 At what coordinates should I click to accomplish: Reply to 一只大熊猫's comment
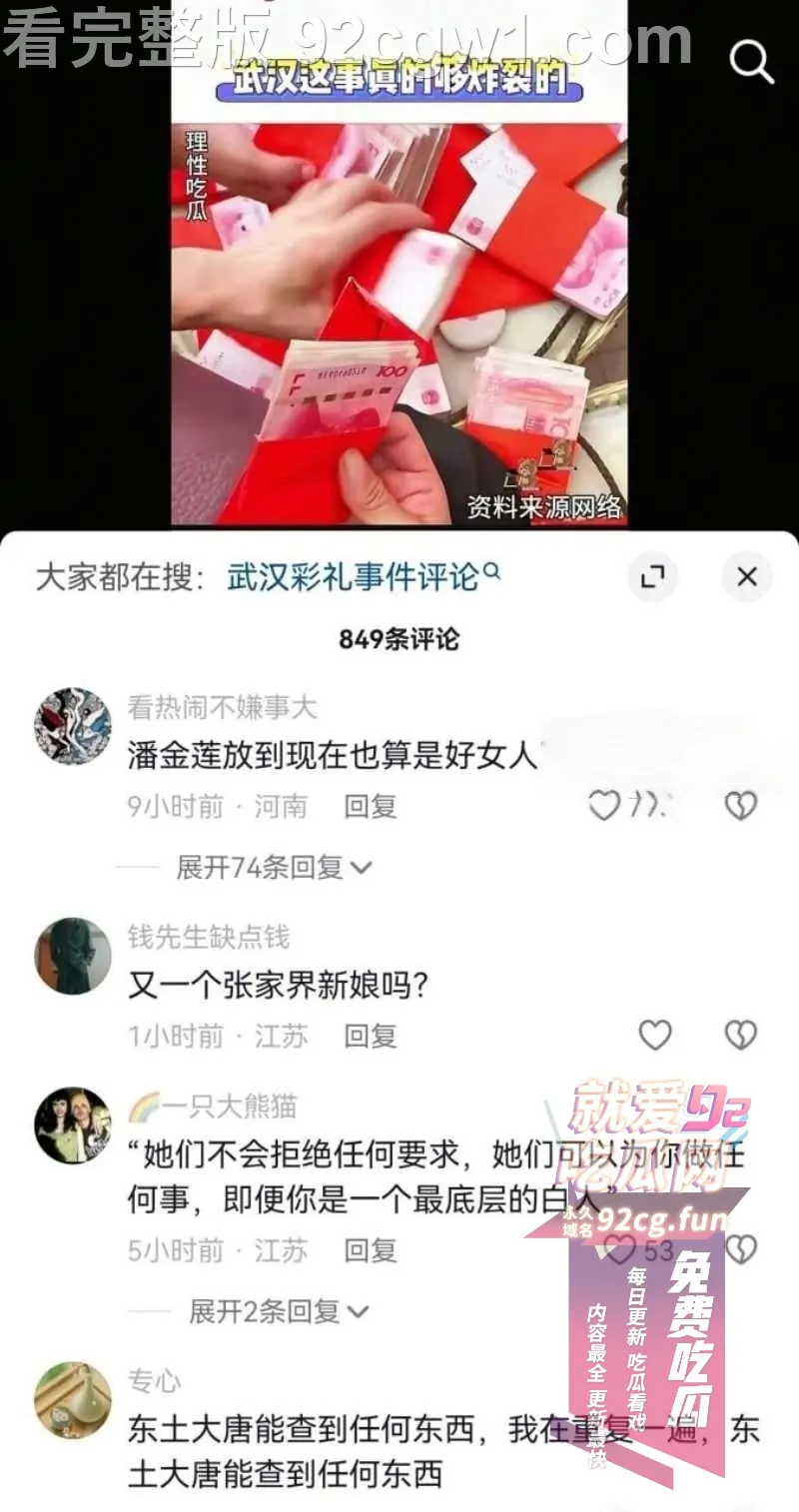371,1250
